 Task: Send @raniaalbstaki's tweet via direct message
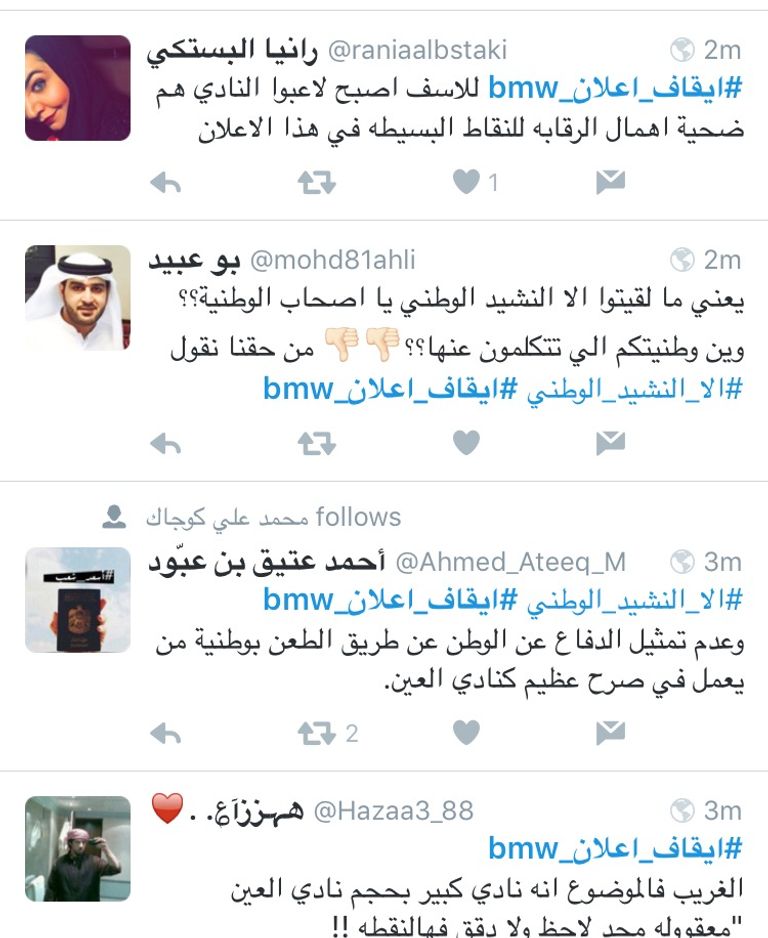tap(610, 182)
